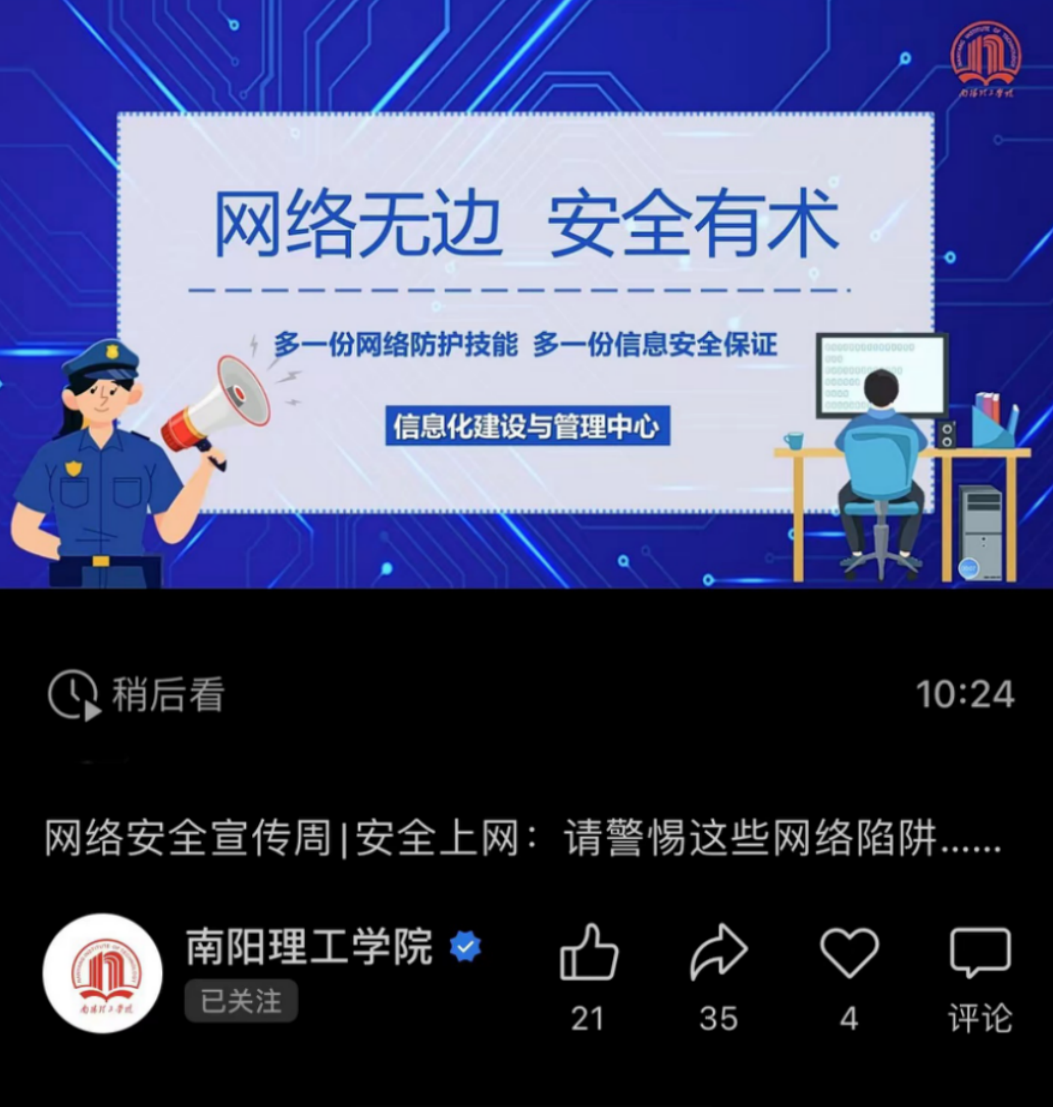The height and width of the screenshot is (1107, 1053).
Task: Favorite the video with heart icon
Action: pyautogui.click(x=849, y=952)
